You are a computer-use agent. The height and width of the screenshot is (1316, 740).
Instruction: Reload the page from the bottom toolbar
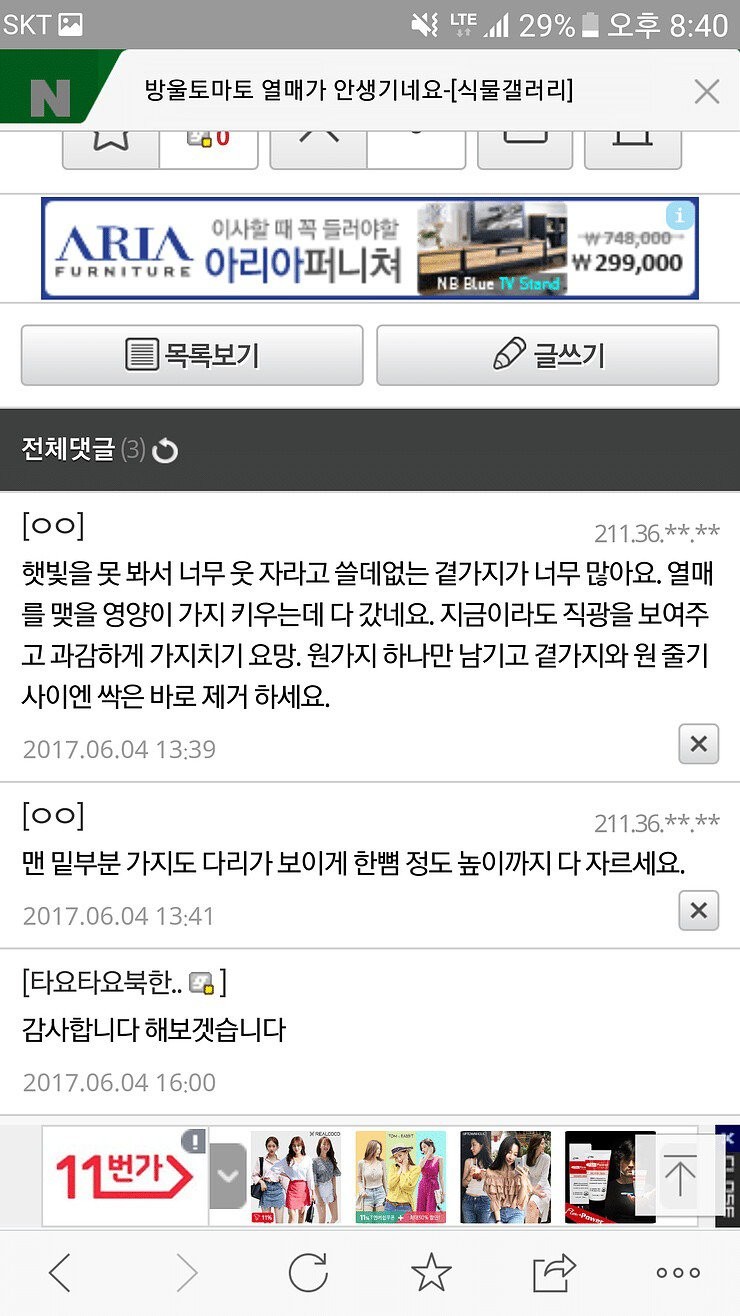point(308,1273)
